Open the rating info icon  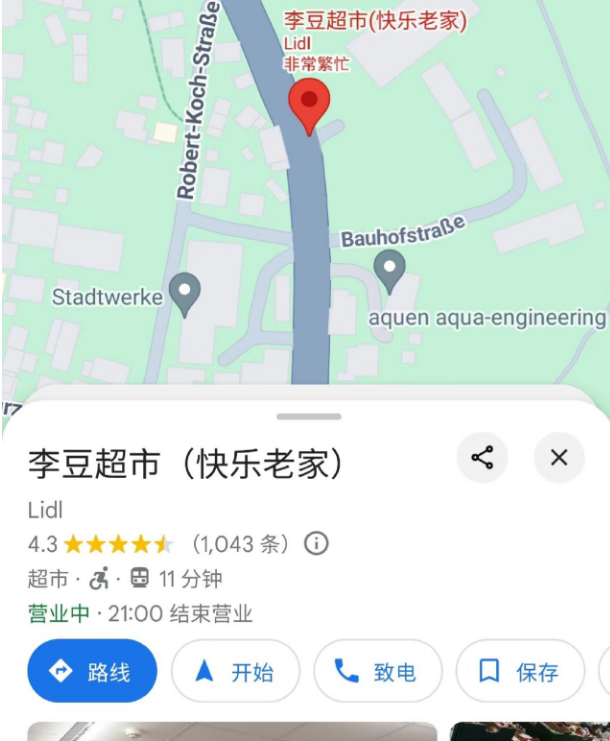click(316, 544)
